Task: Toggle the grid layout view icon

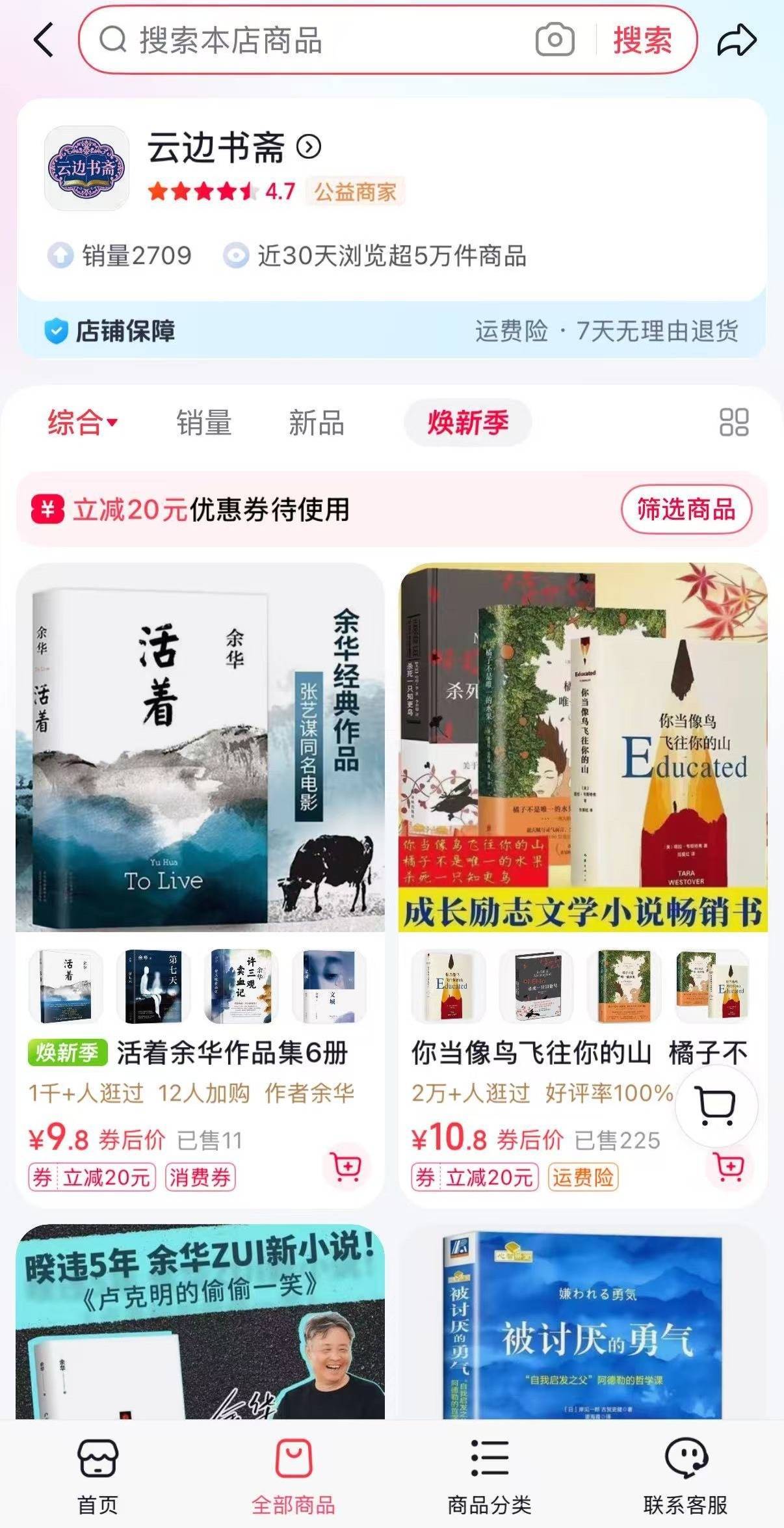Action: (734, 423)
